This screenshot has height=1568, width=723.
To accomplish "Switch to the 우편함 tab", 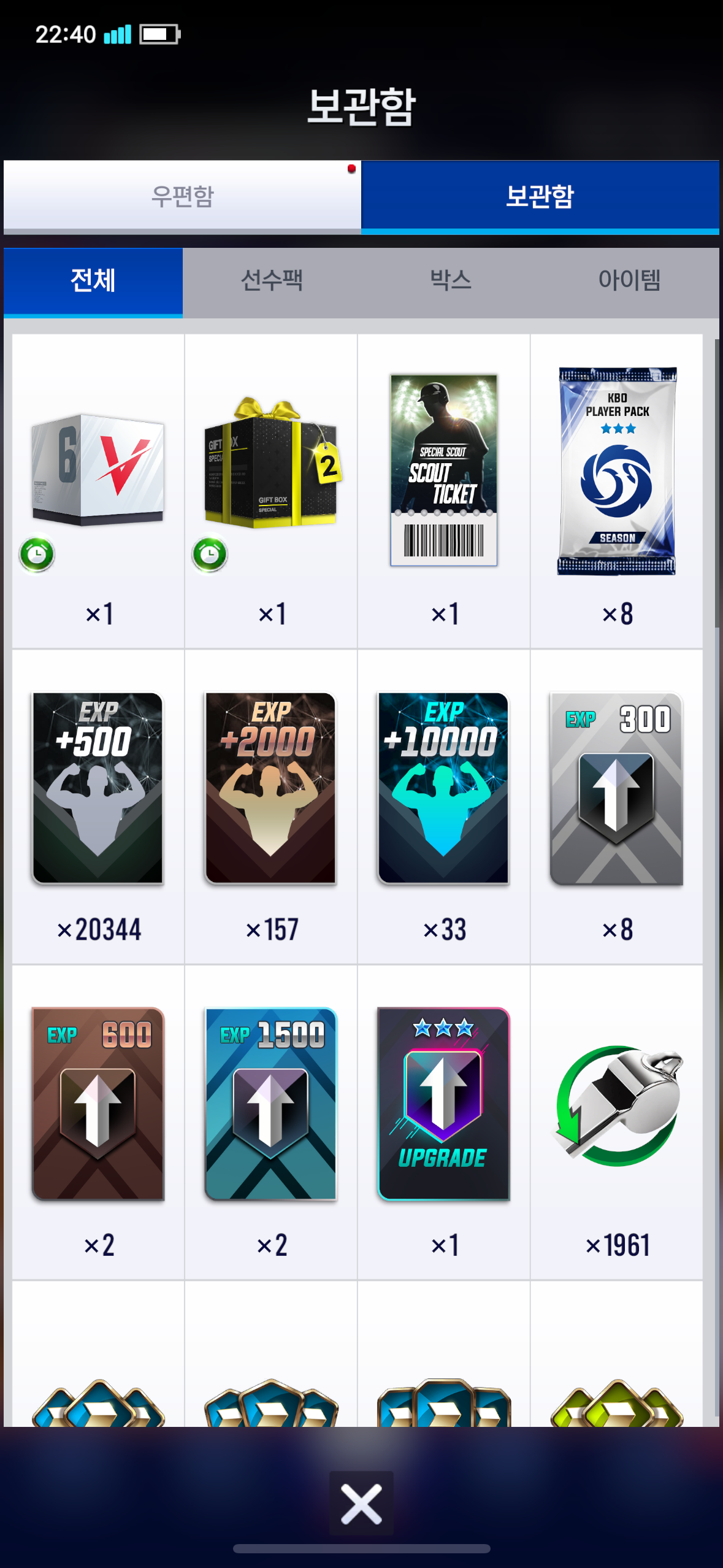I will 182,197.
